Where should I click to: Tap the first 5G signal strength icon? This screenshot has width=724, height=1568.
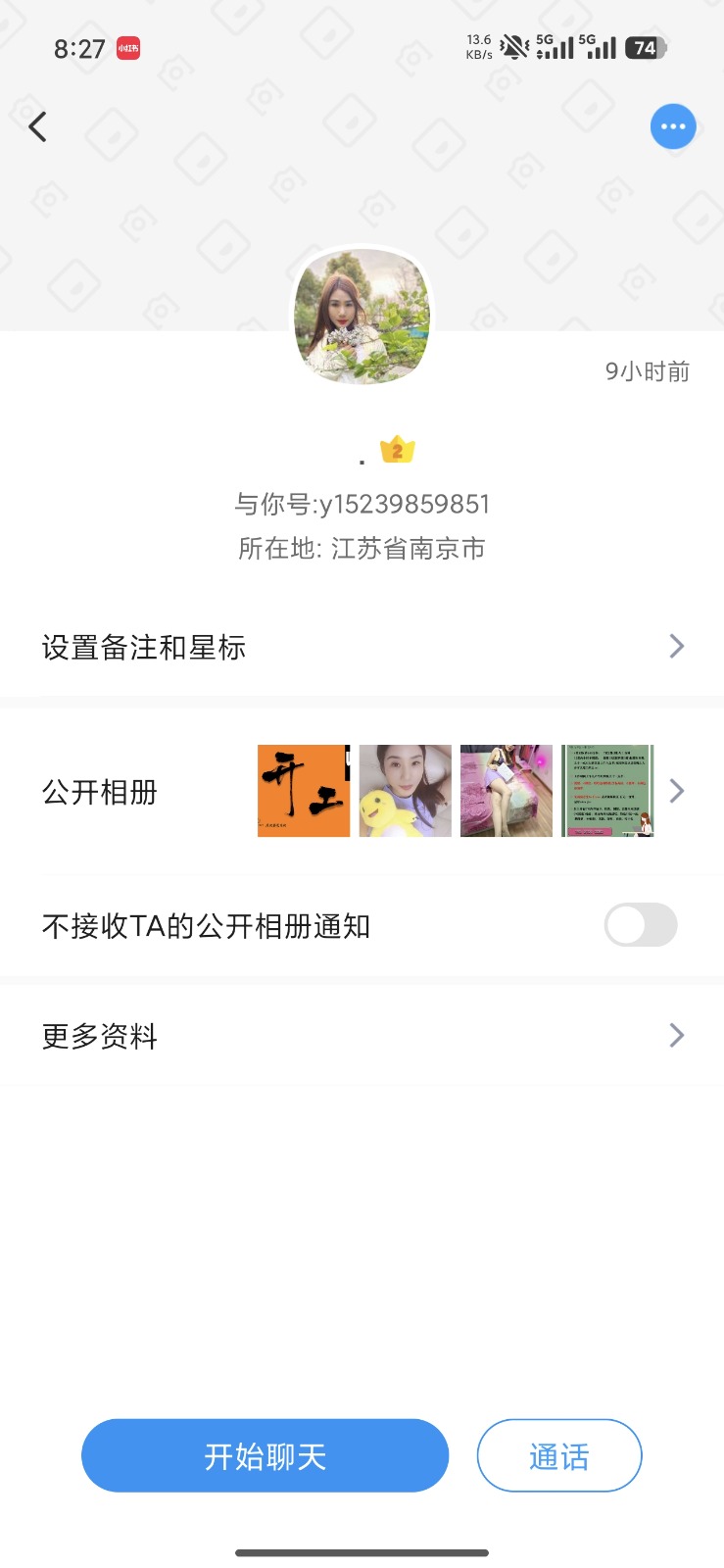555,46
